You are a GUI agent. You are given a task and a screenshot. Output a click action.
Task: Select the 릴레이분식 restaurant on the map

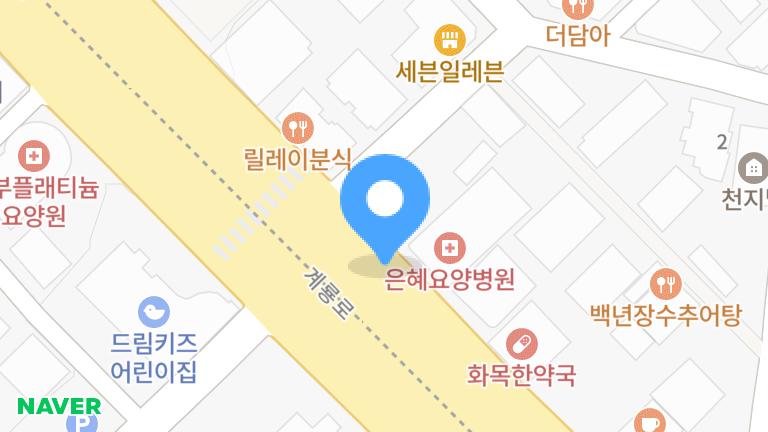(298, 127)
